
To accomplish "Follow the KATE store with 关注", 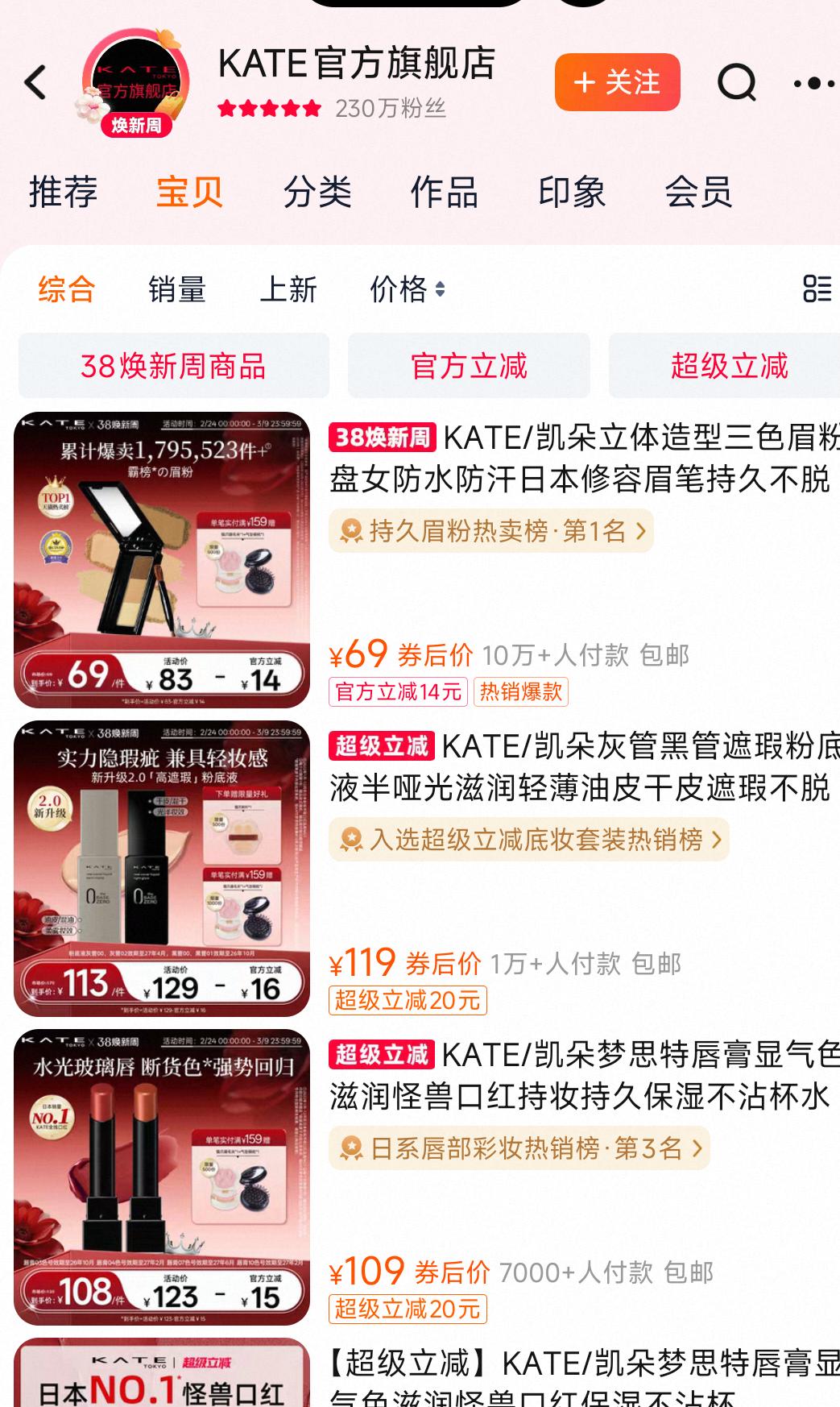I will pyautogui.click(x=617, y=82).
